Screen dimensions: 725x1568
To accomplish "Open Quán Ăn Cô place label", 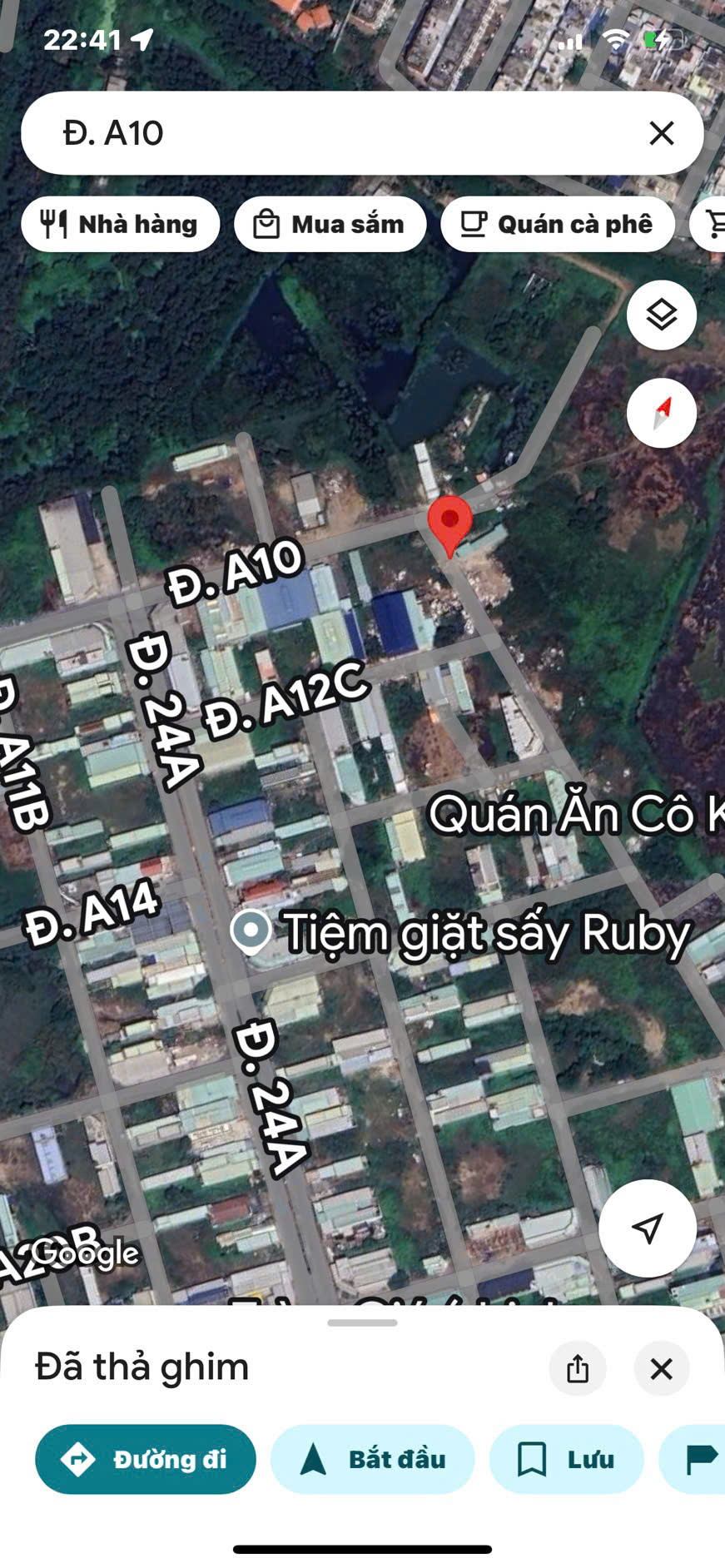I will click(x=575, y=813).
